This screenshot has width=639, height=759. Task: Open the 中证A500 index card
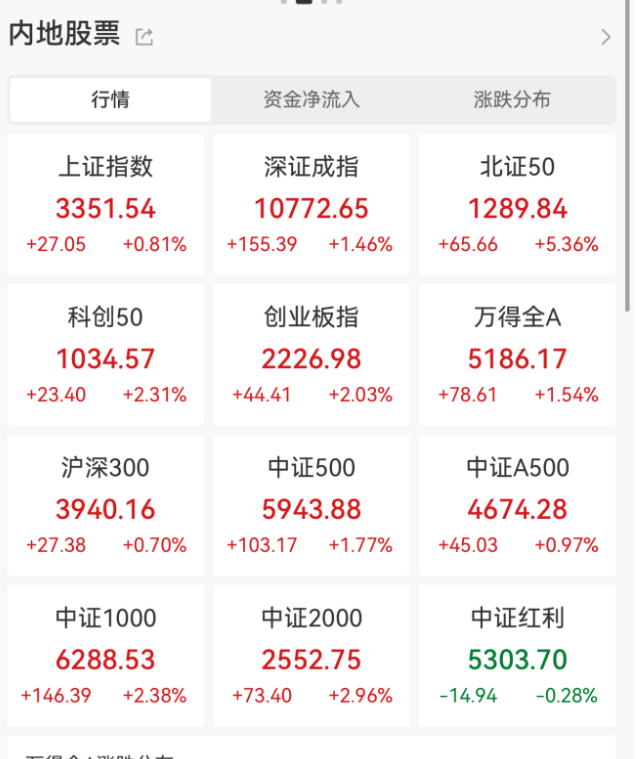click(517, 506)
